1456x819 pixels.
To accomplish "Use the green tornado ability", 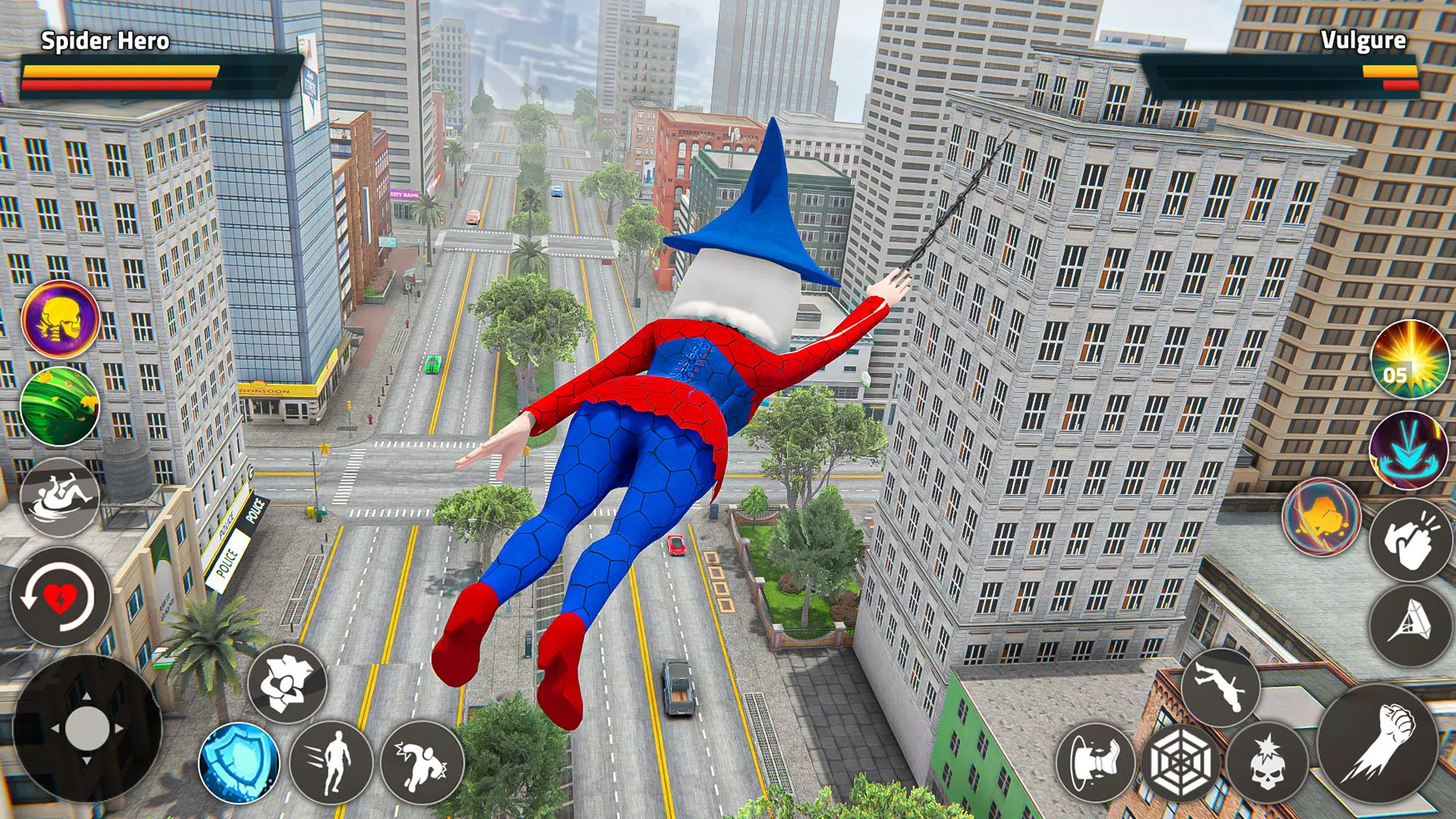I will pyautogui.click(x=60, y=406).
